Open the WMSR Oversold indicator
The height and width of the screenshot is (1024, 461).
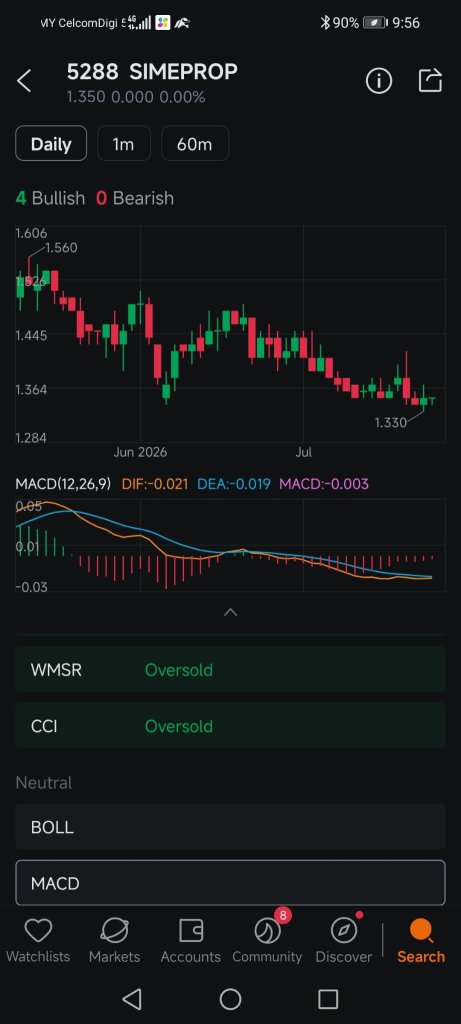(230, 669)
